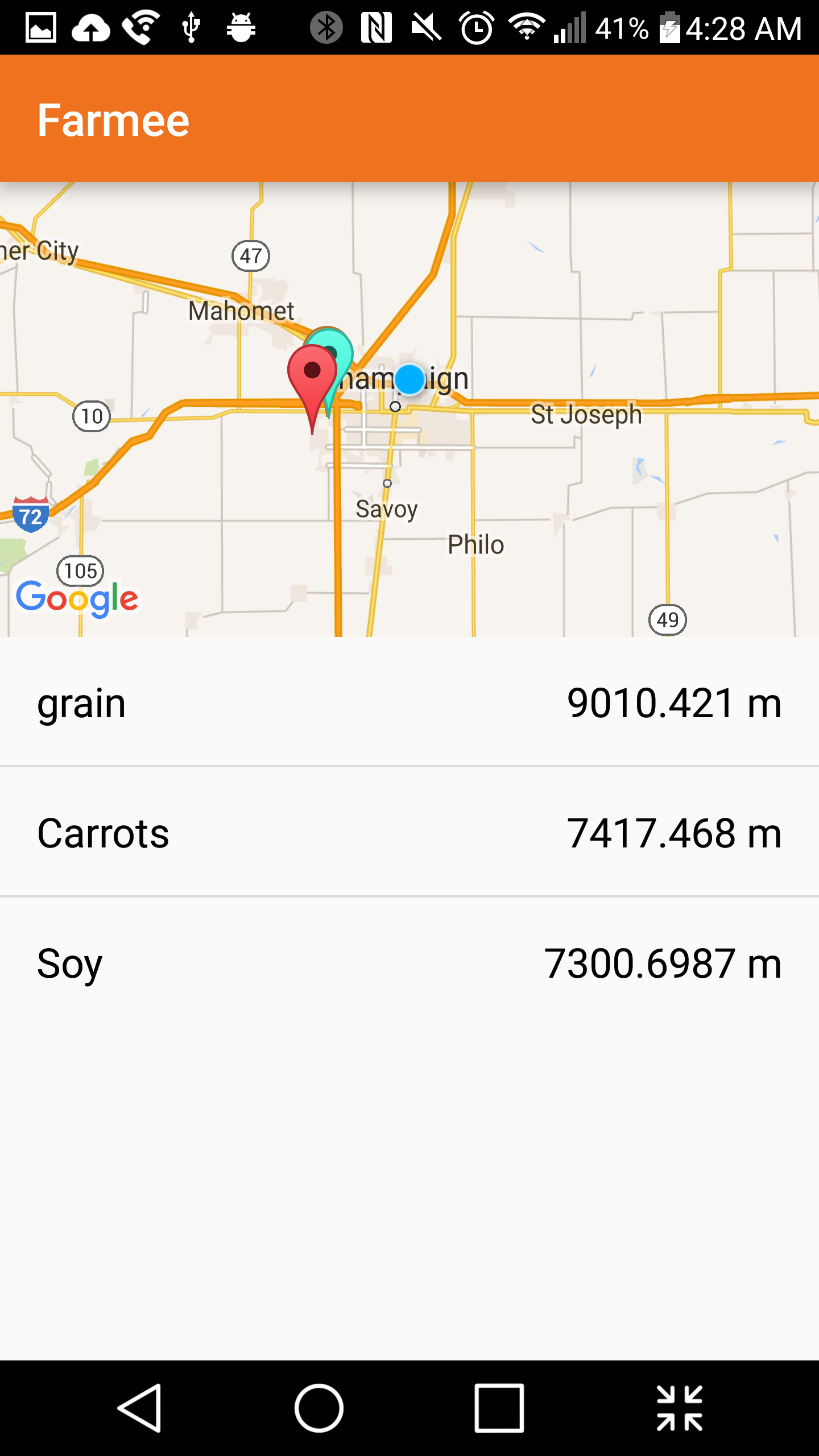Select the Carrots entry
Viewport: 819px width, 1456px height.
(409, 833)
